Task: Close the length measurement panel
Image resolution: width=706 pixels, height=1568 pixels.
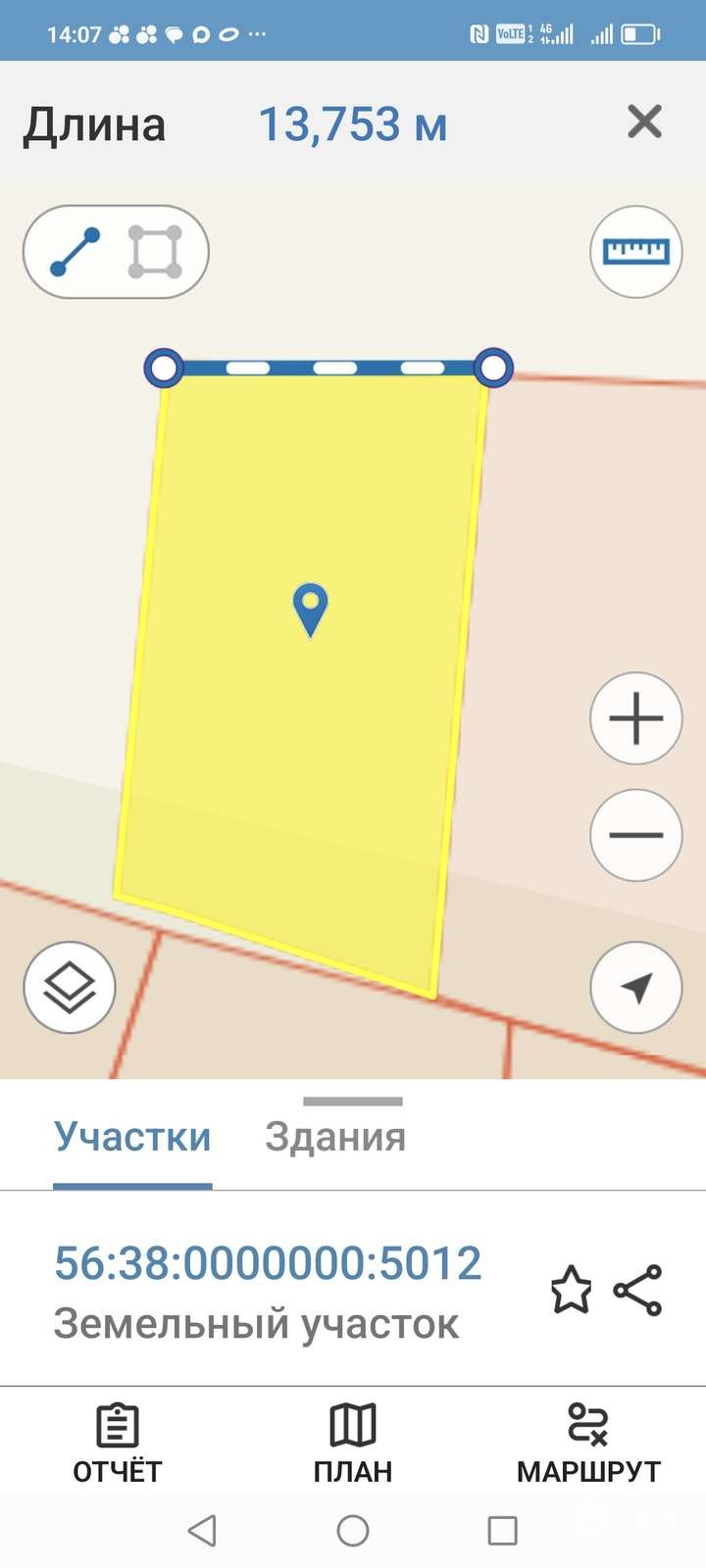Action: coord(644,122)
